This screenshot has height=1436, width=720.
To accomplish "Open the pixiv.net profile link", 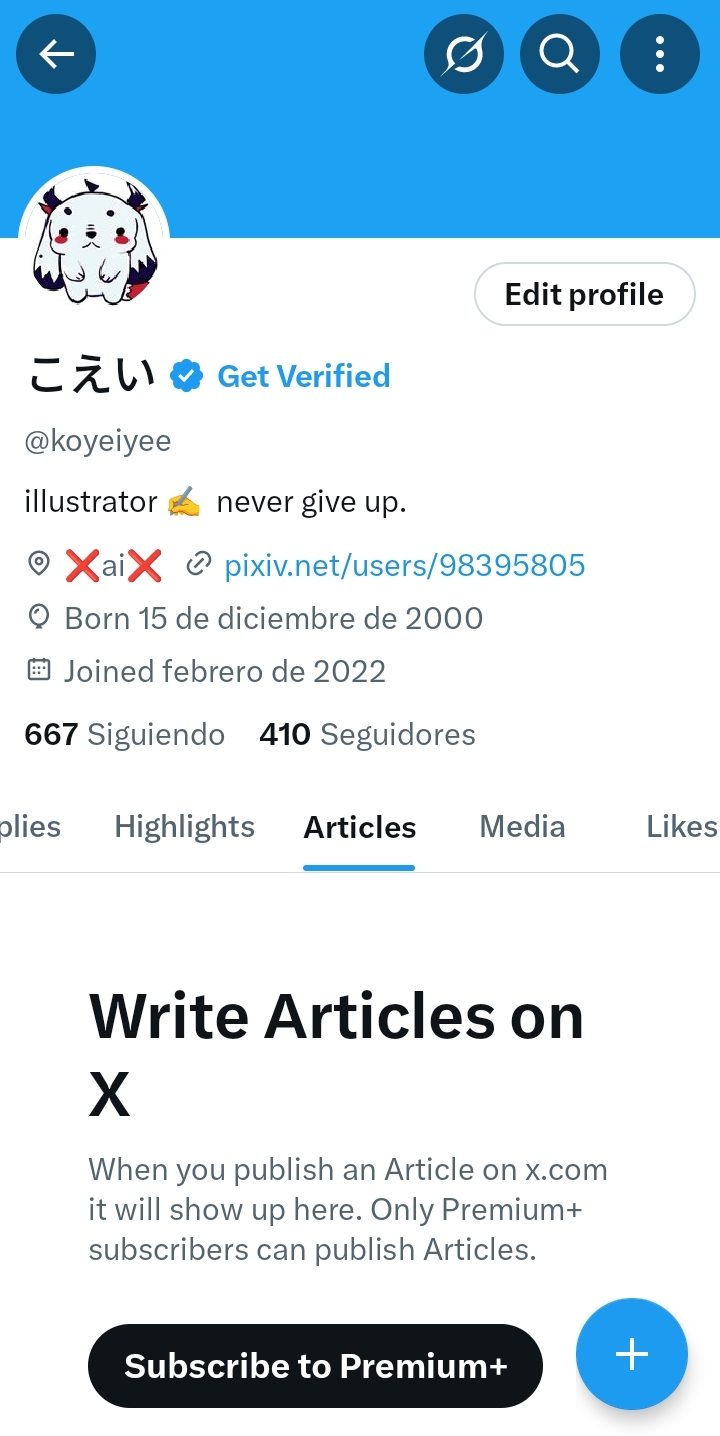I will pyautogui.click(x=404, y=565).
